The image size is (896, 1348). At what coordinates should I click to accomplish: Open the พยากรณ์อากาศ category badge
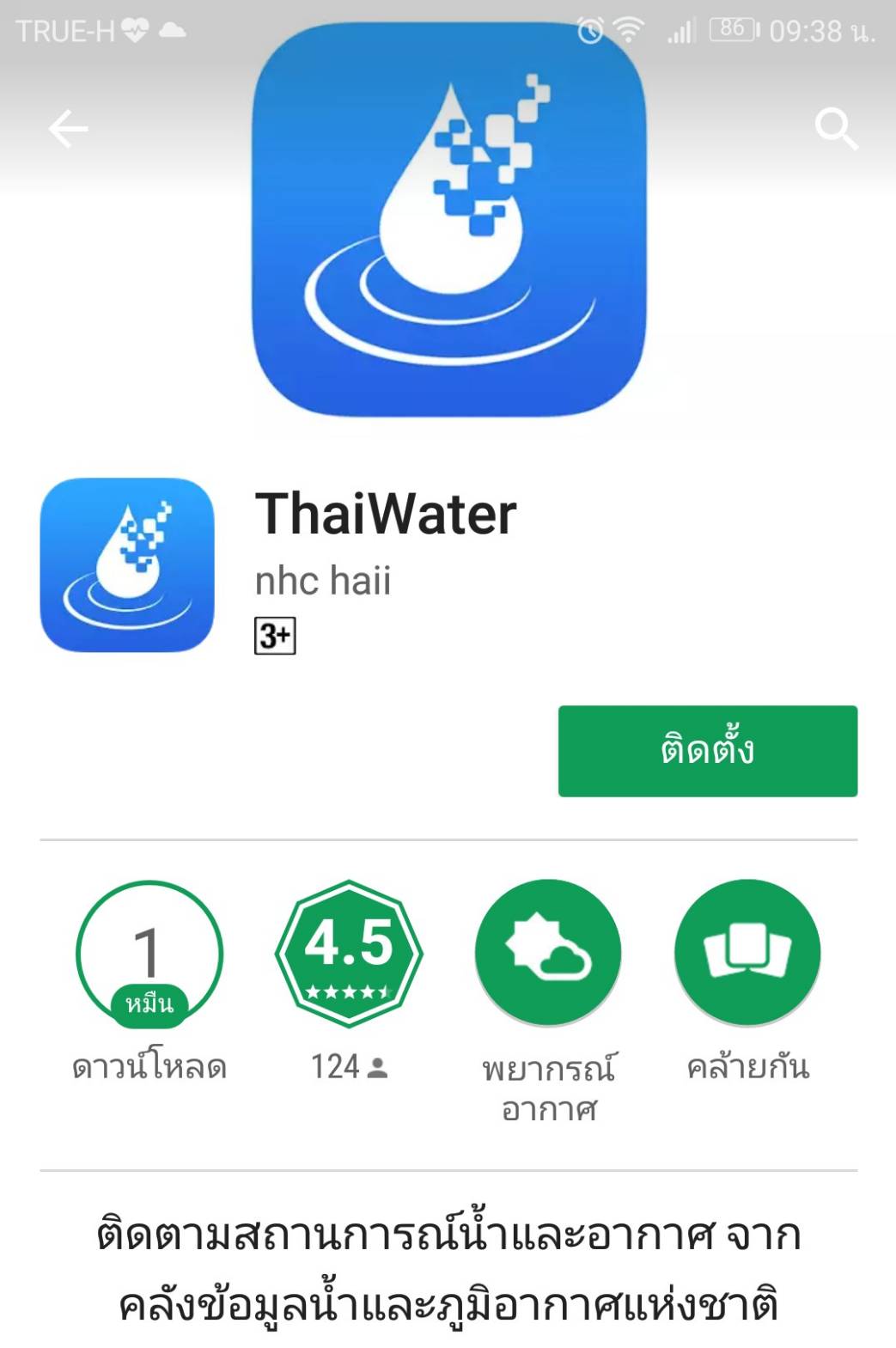pyautogui.click(x=548, y=953)
